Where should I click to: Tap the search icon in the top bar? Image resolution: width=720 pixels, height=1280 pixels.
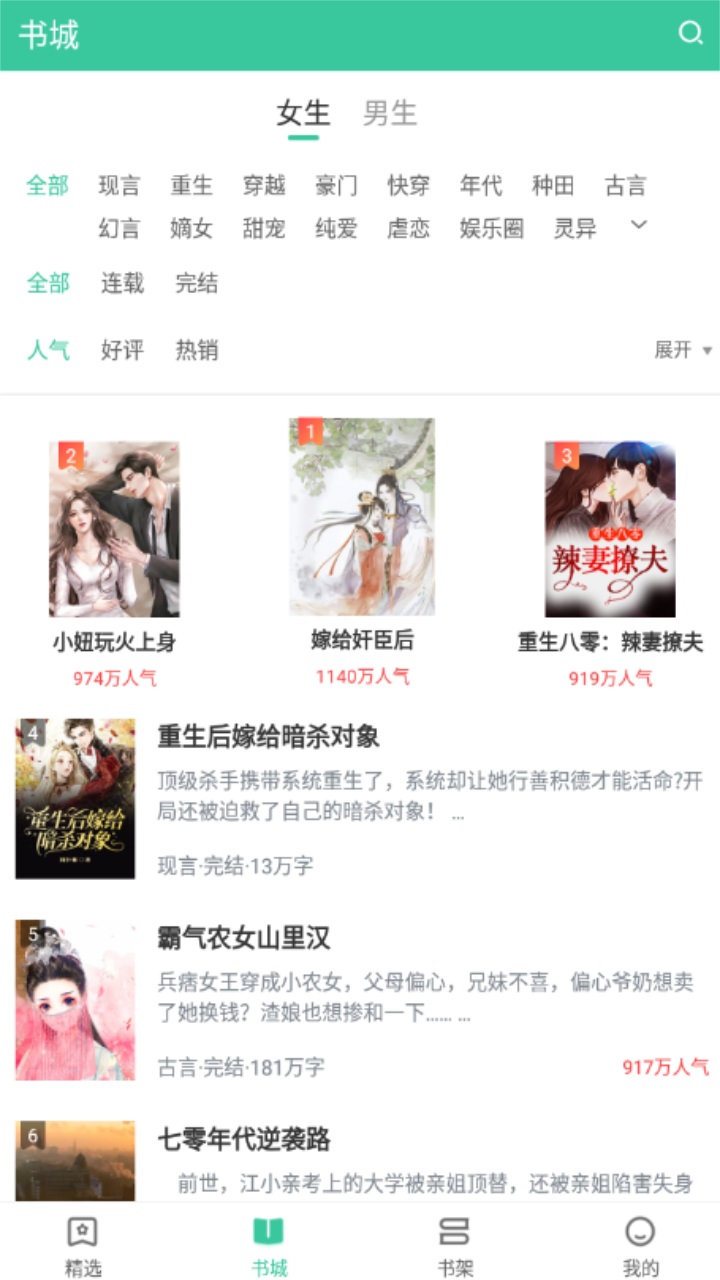point(692,34)
